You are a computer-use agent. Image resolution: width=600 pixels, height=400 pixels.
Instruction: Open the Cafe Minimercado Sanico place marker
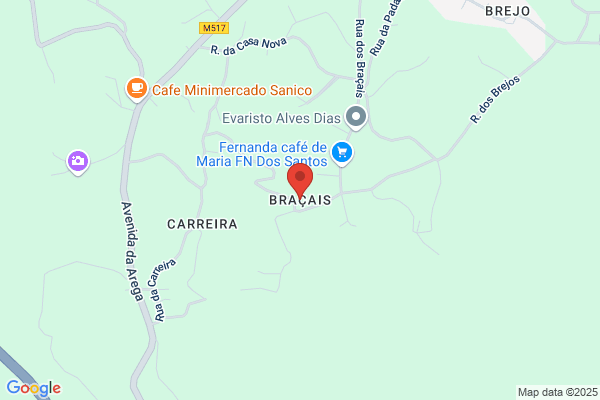point(137,89)
